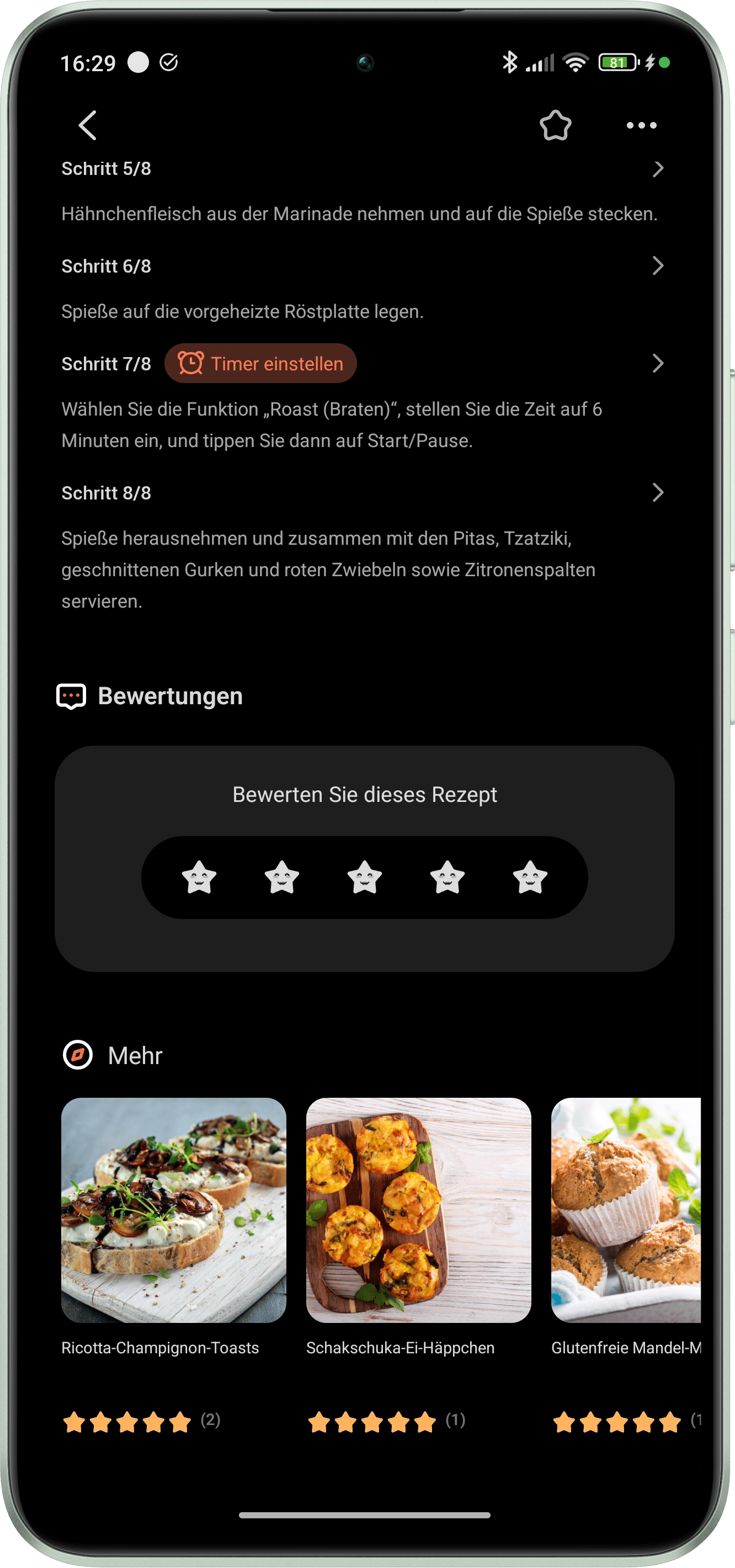Add this recipe to favorites

pyautogui.click(x=555, y=125)
